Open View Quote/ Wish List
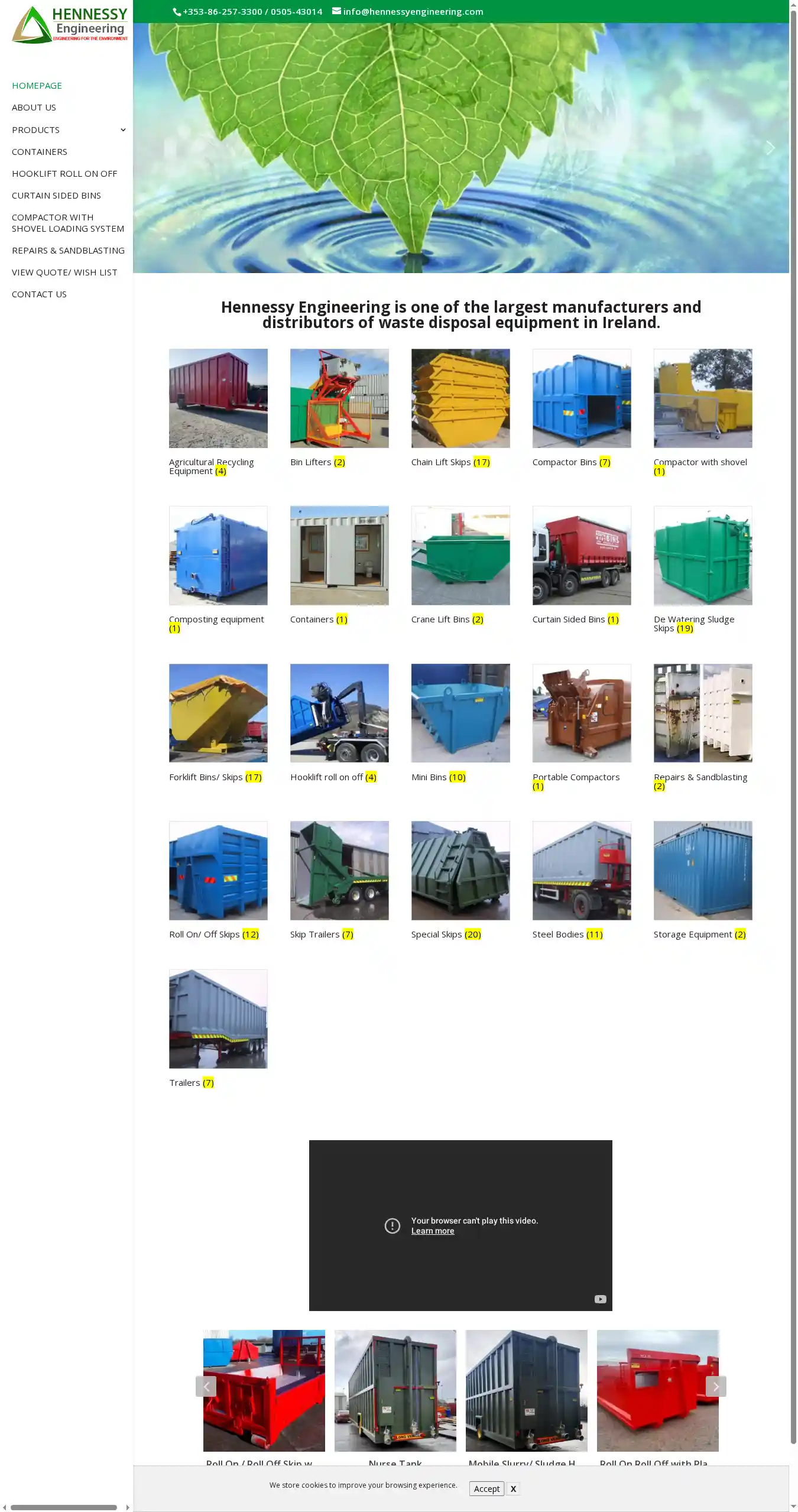Screen dimensions: 798x1512 pos(64,272)
